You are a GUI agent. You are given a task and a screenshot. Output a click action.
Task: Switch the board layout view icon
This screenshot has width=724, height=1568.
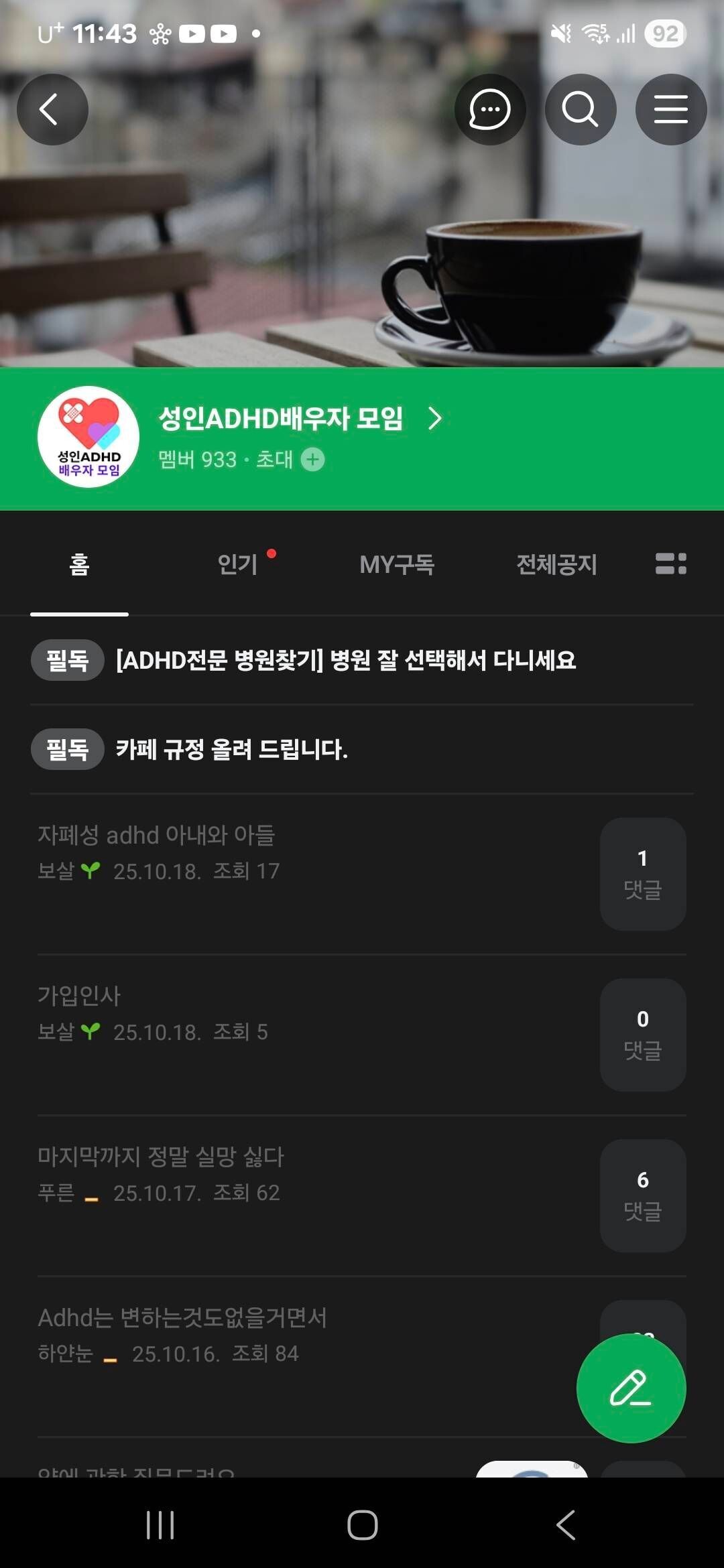[x=670, y=565]
